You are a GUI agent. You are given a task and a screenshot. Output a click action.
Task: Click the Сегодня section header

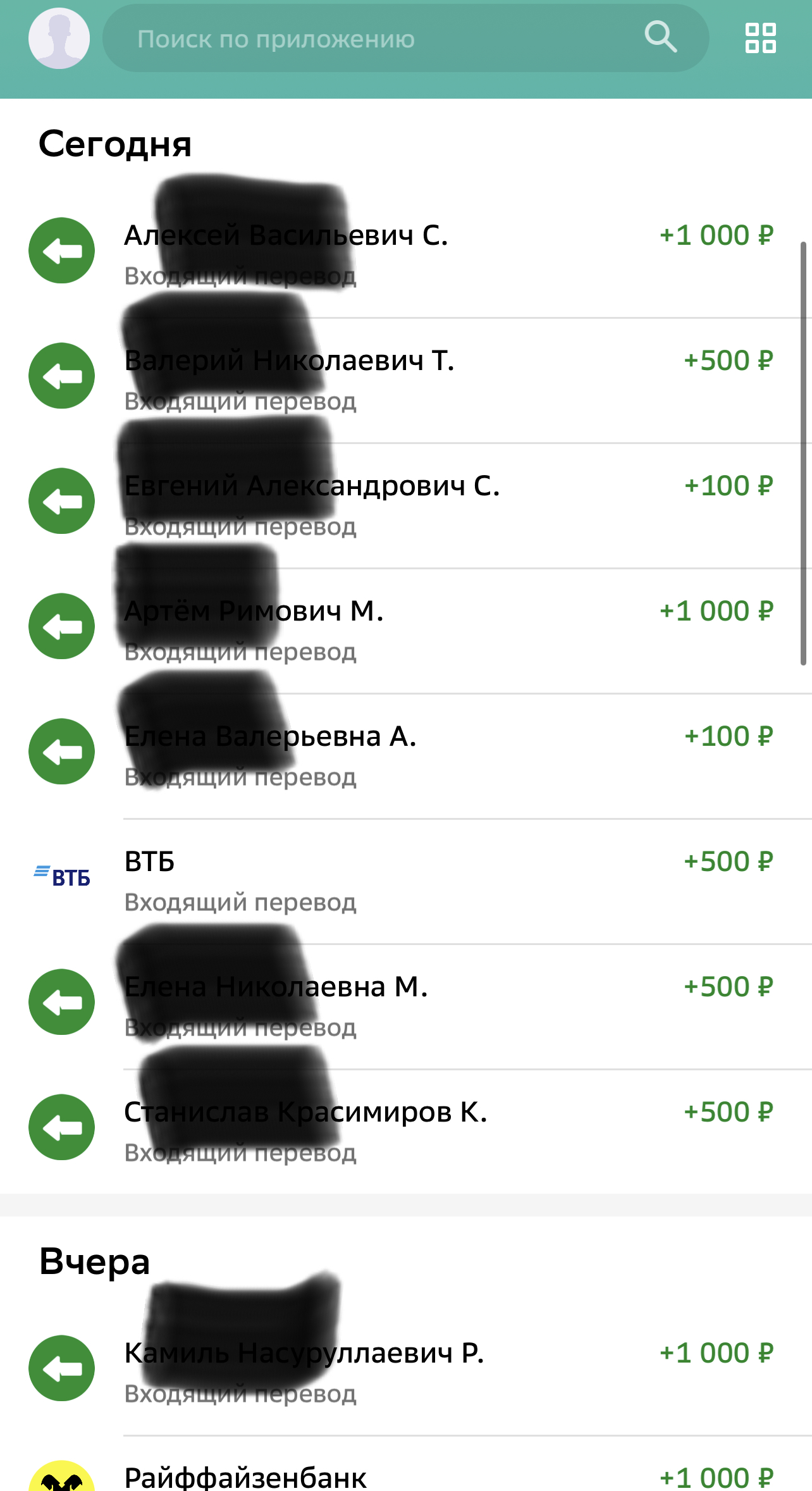[115, 144]
